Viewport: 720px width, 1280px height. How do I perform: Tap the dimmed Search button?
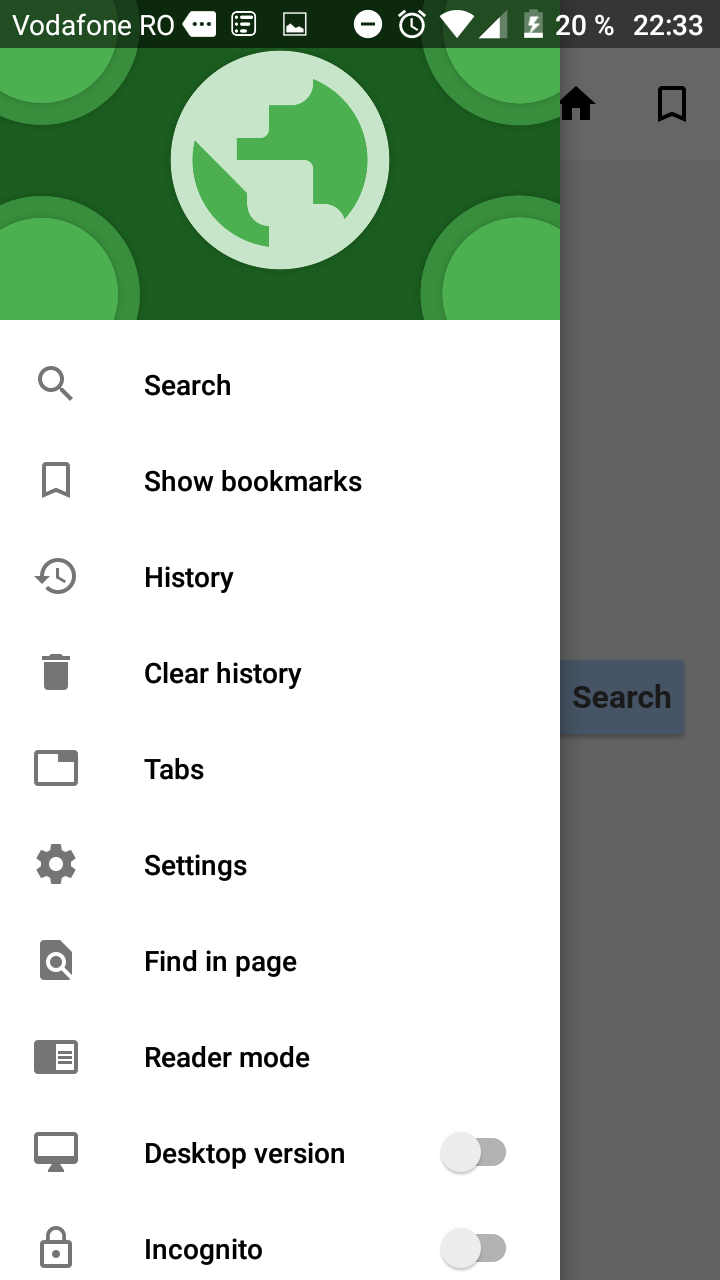click(x=622, y=697)
